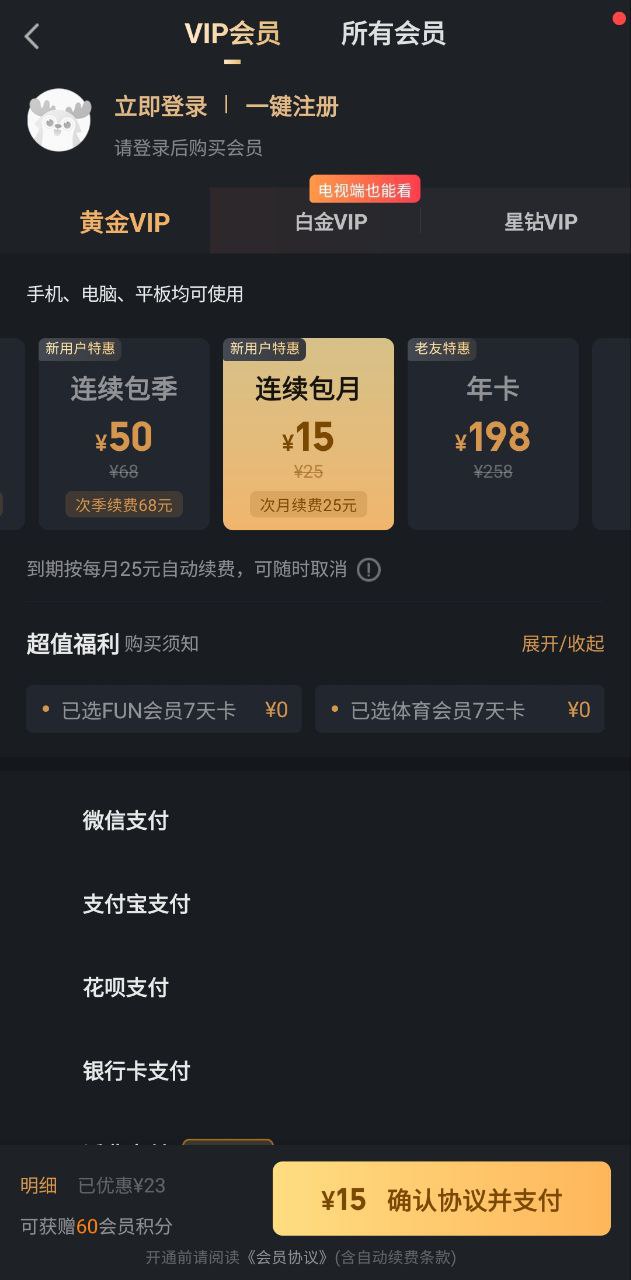Select 支付宝支付 as payment method
Viewport: 631px width, 1280px height.
click(x=136, y=904)
